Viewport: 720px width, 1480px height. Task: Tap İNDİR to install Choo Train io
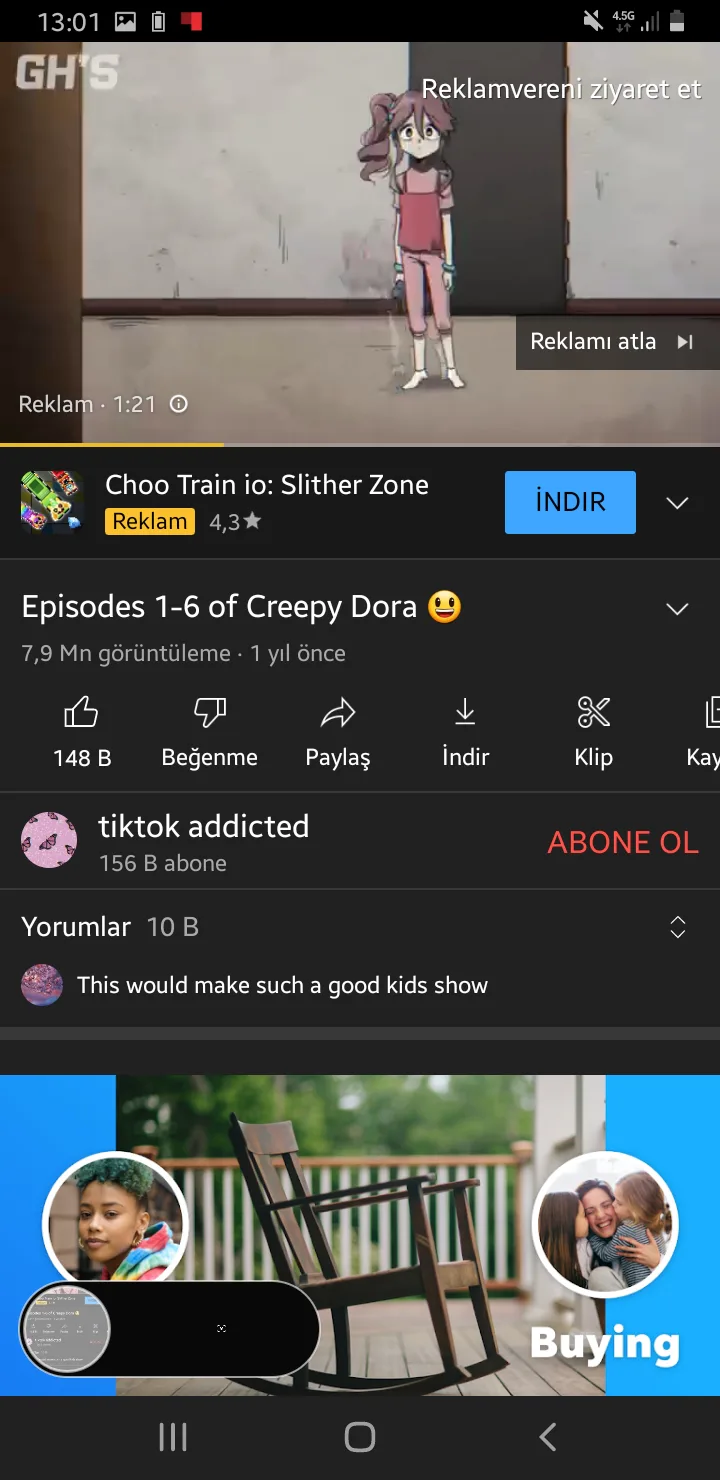tap(570, 502)
